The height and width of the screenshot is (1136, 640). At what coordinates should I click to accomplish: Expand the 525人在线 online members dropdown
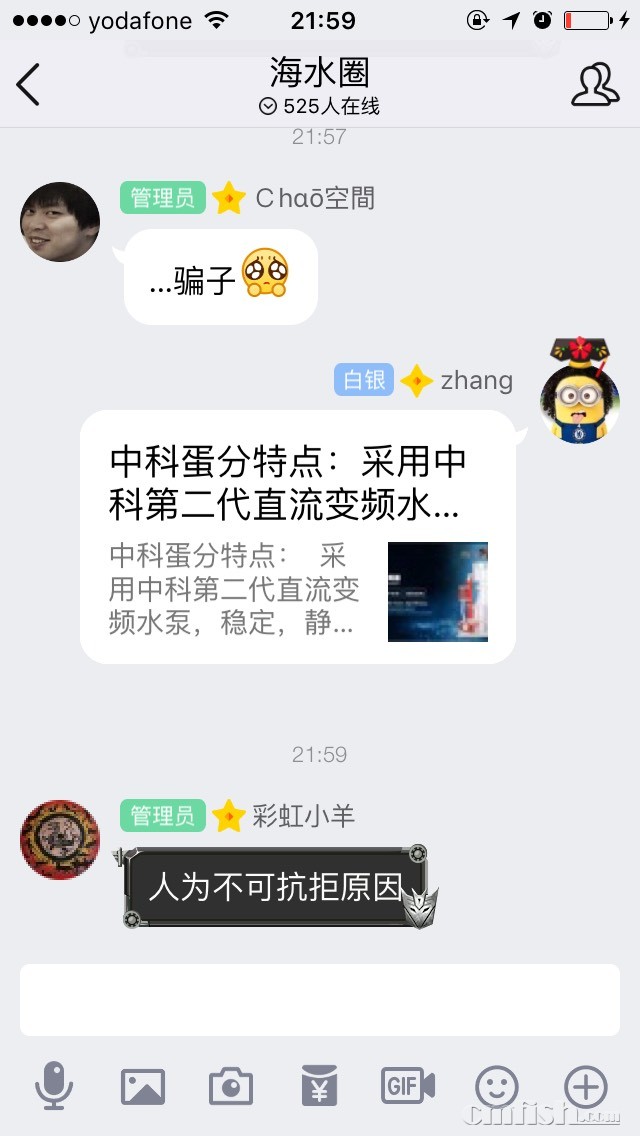click(x=320, y=106)
